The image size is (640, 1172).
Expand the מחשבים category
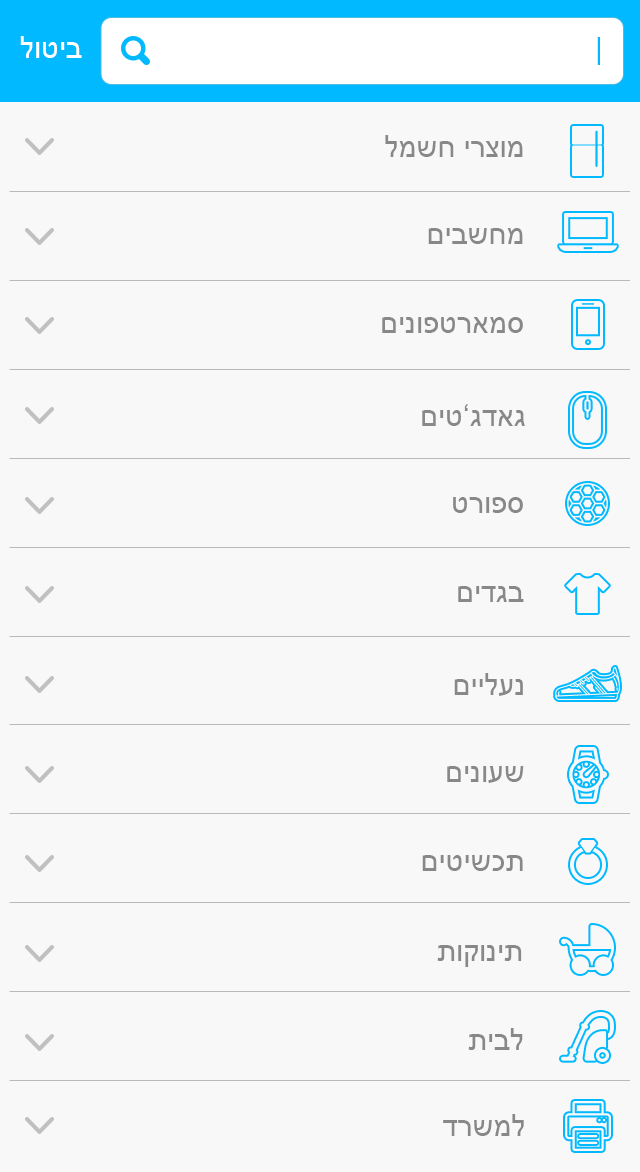pyautogui.click(x=39, y=236)
